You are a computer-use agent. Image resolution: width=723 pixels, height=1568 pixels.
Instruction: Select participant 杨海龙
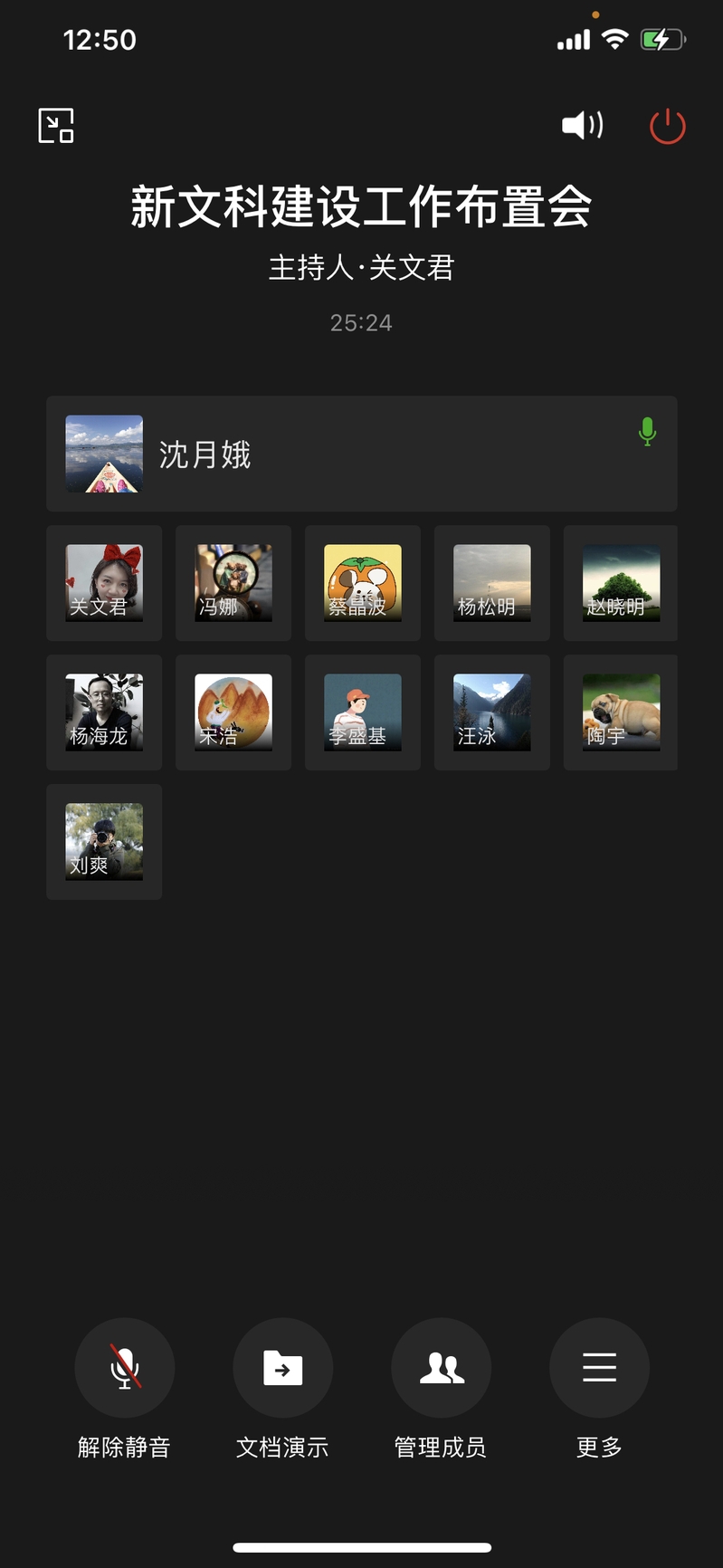[104, 712]
